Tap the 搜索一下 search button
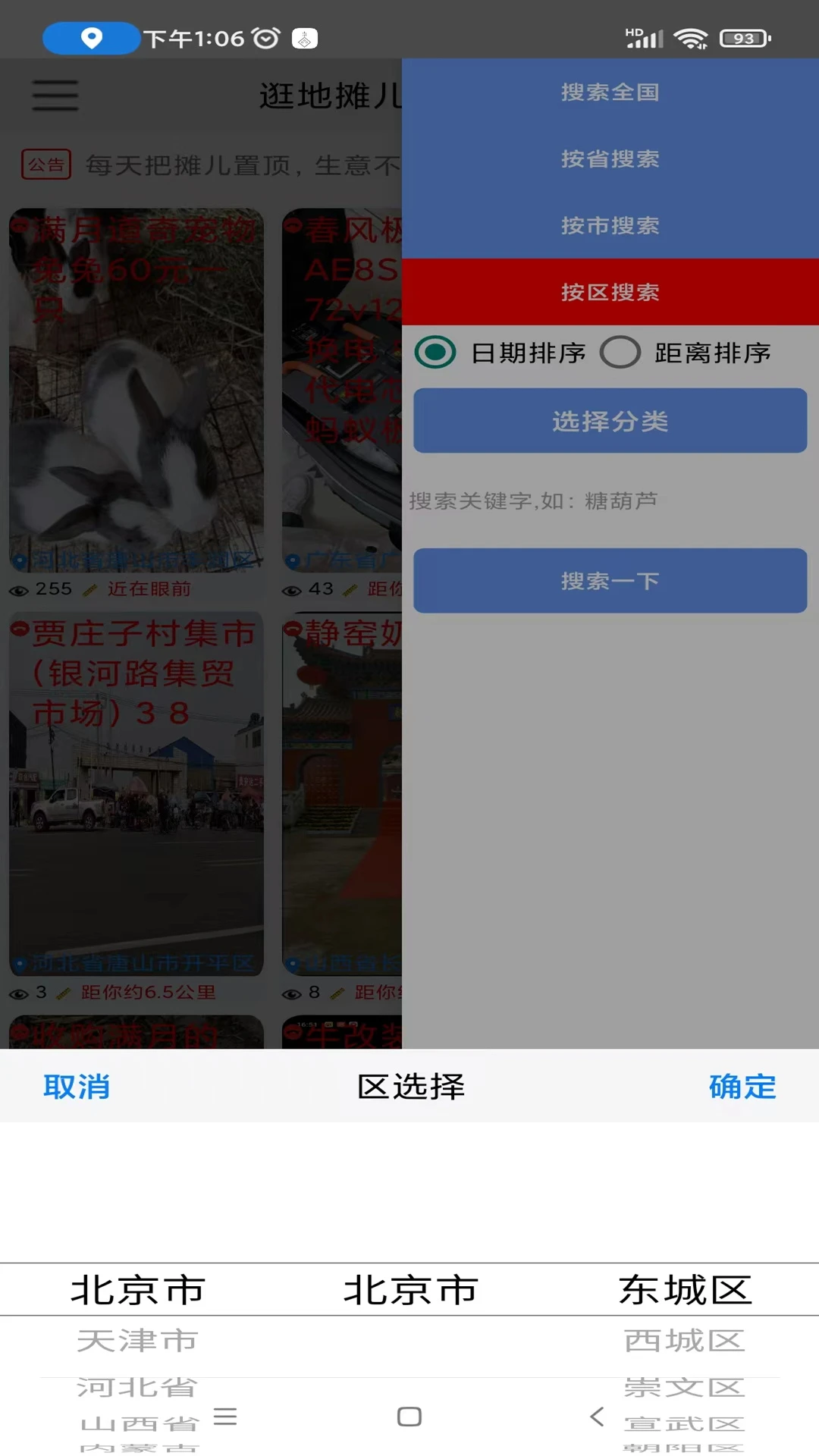Image resolution: width=819 pixels, height=1456 pixels. [610, 581]
